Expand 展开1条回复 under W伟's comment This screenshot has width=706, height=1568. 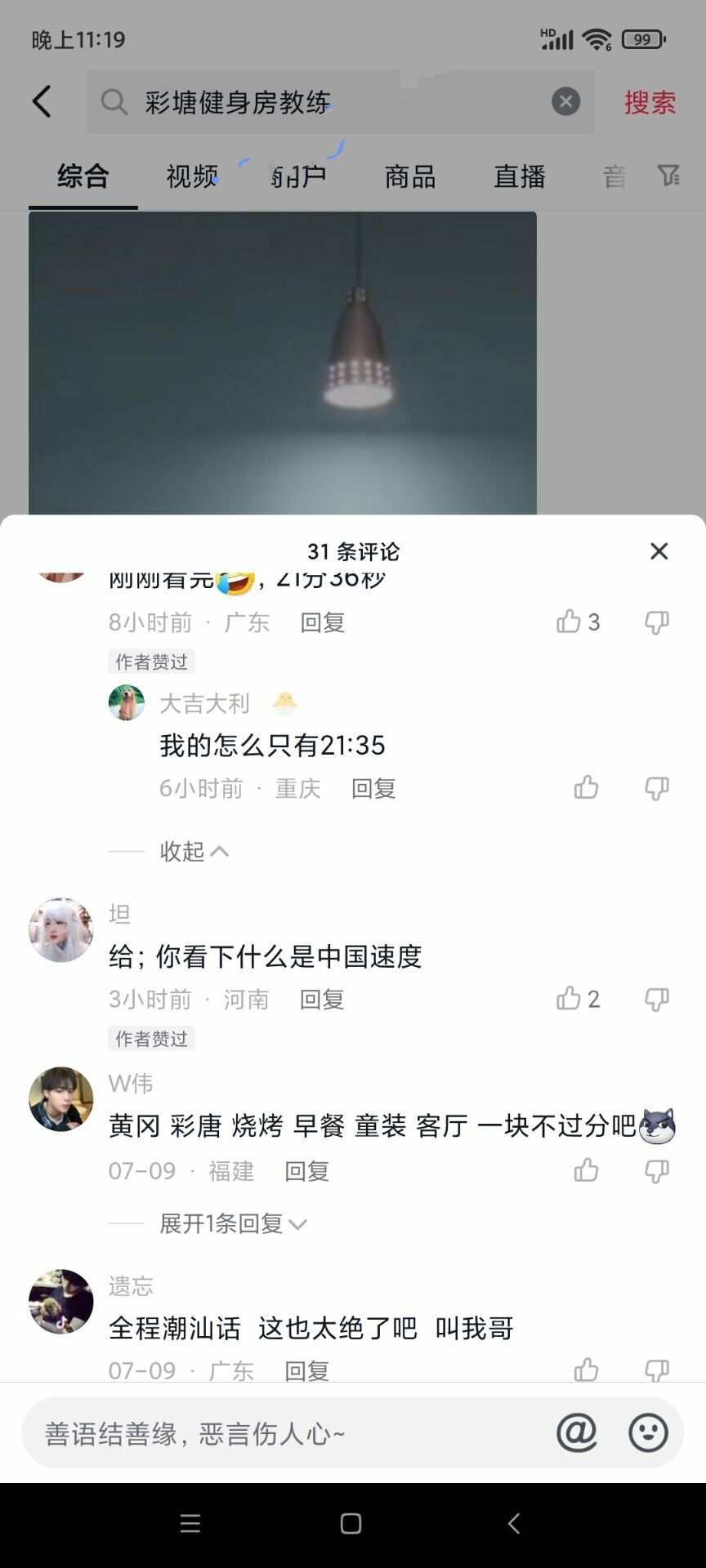pos(232,1223)
